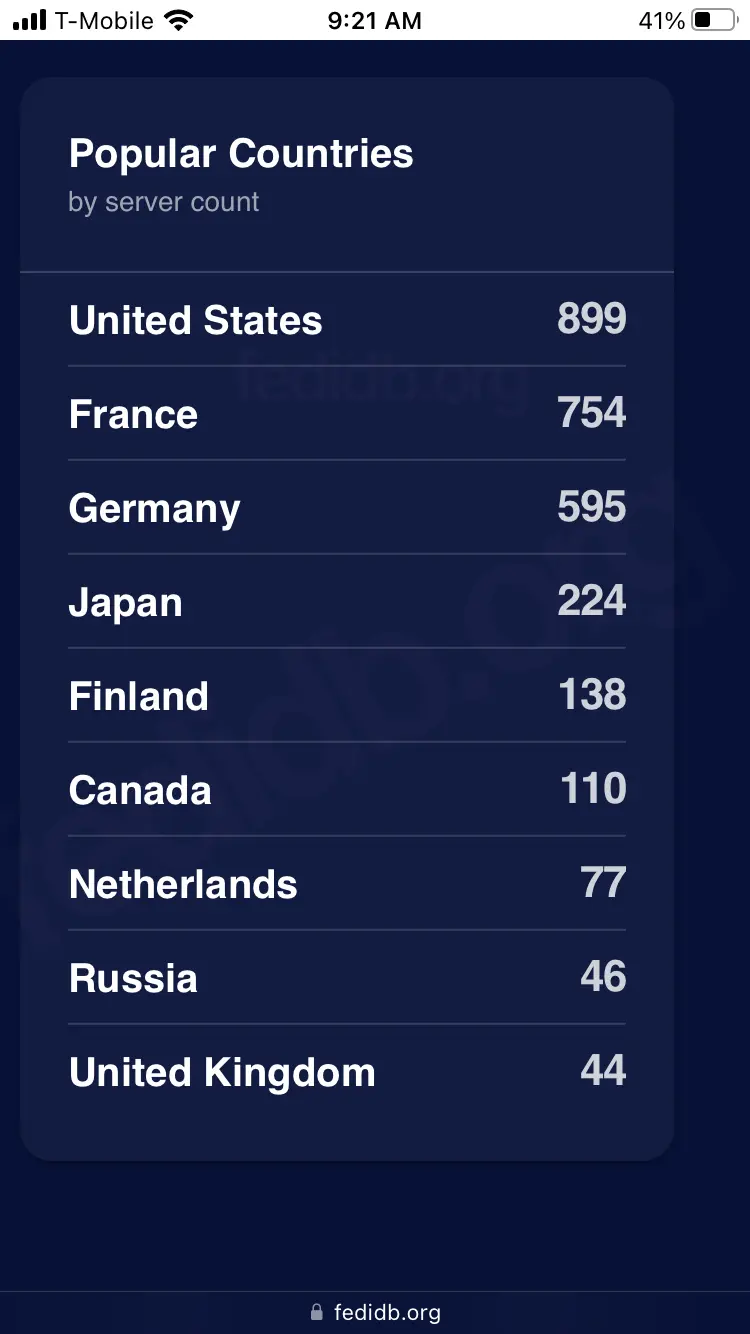Tap the fedidb.org address bar

[376, 1312]
